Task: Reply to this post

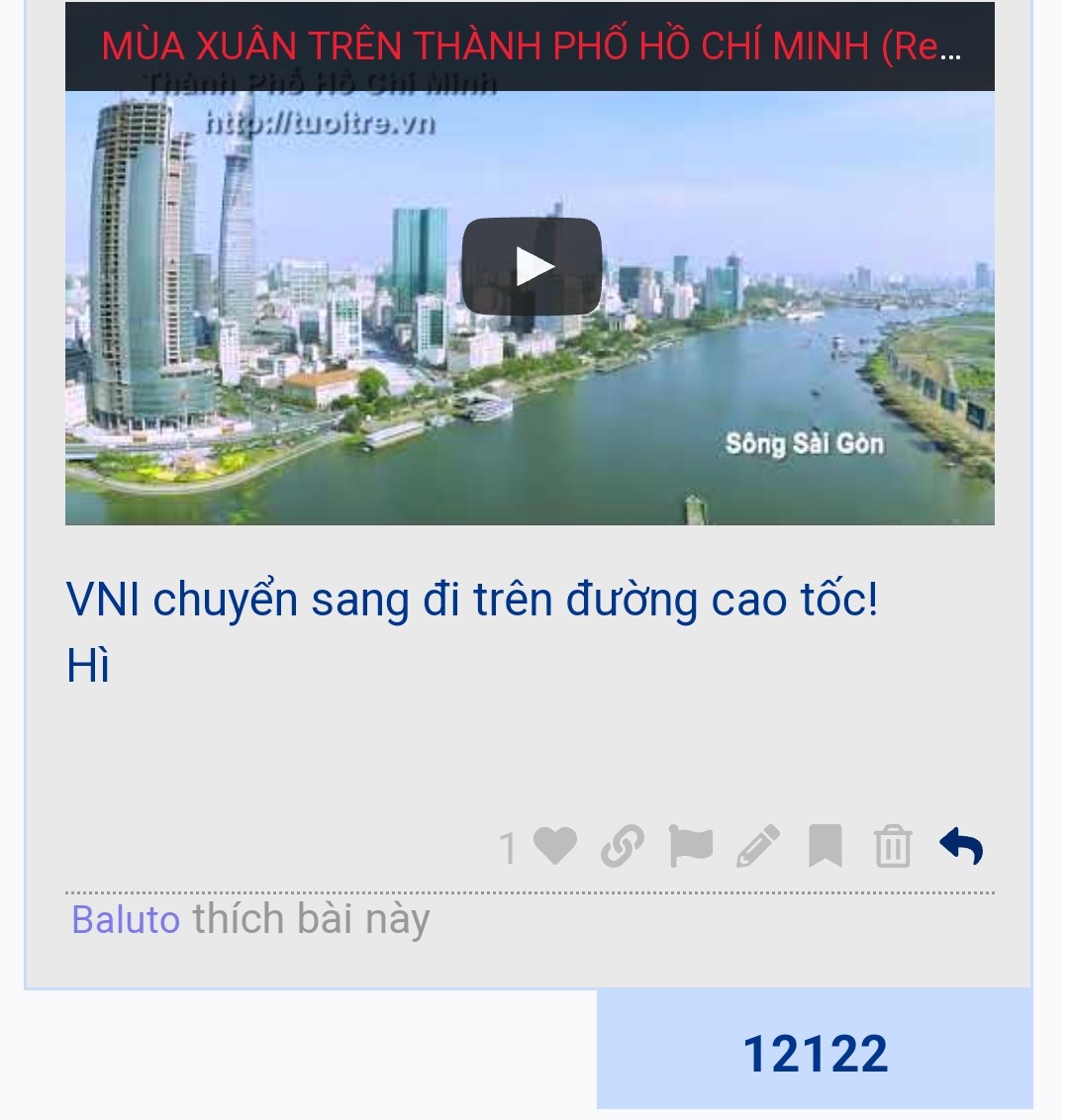Action: (x=961, y=847)
